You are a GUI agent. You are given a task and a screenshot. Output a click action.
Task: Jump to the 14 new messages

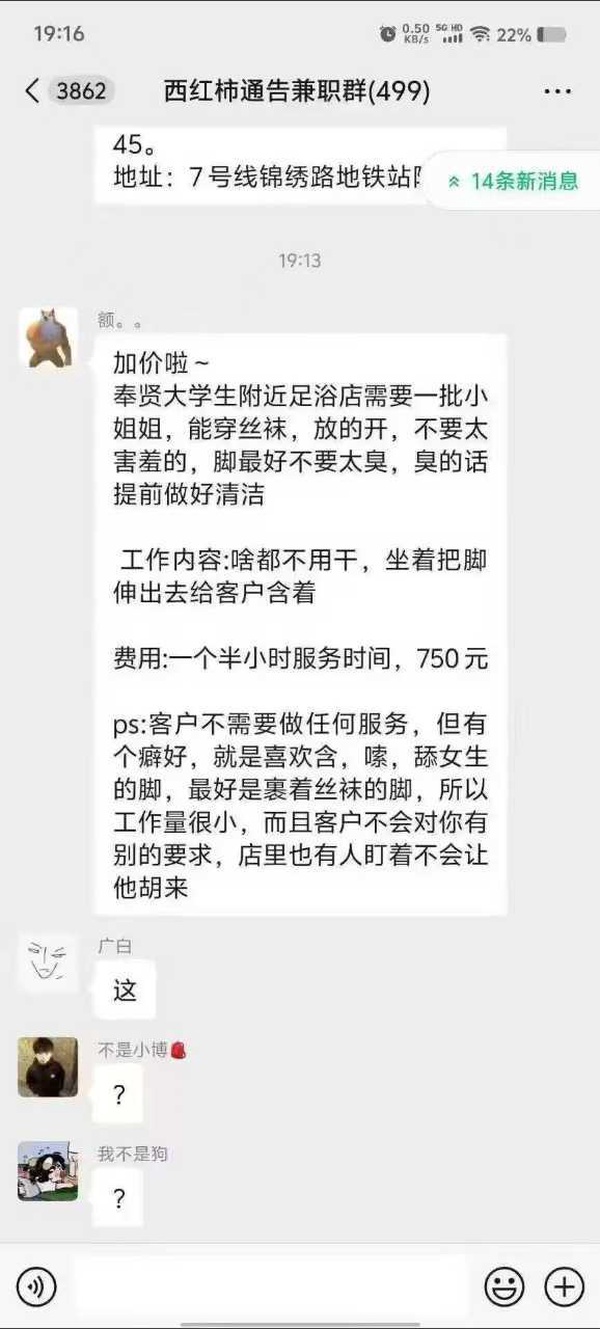(513, 181)
